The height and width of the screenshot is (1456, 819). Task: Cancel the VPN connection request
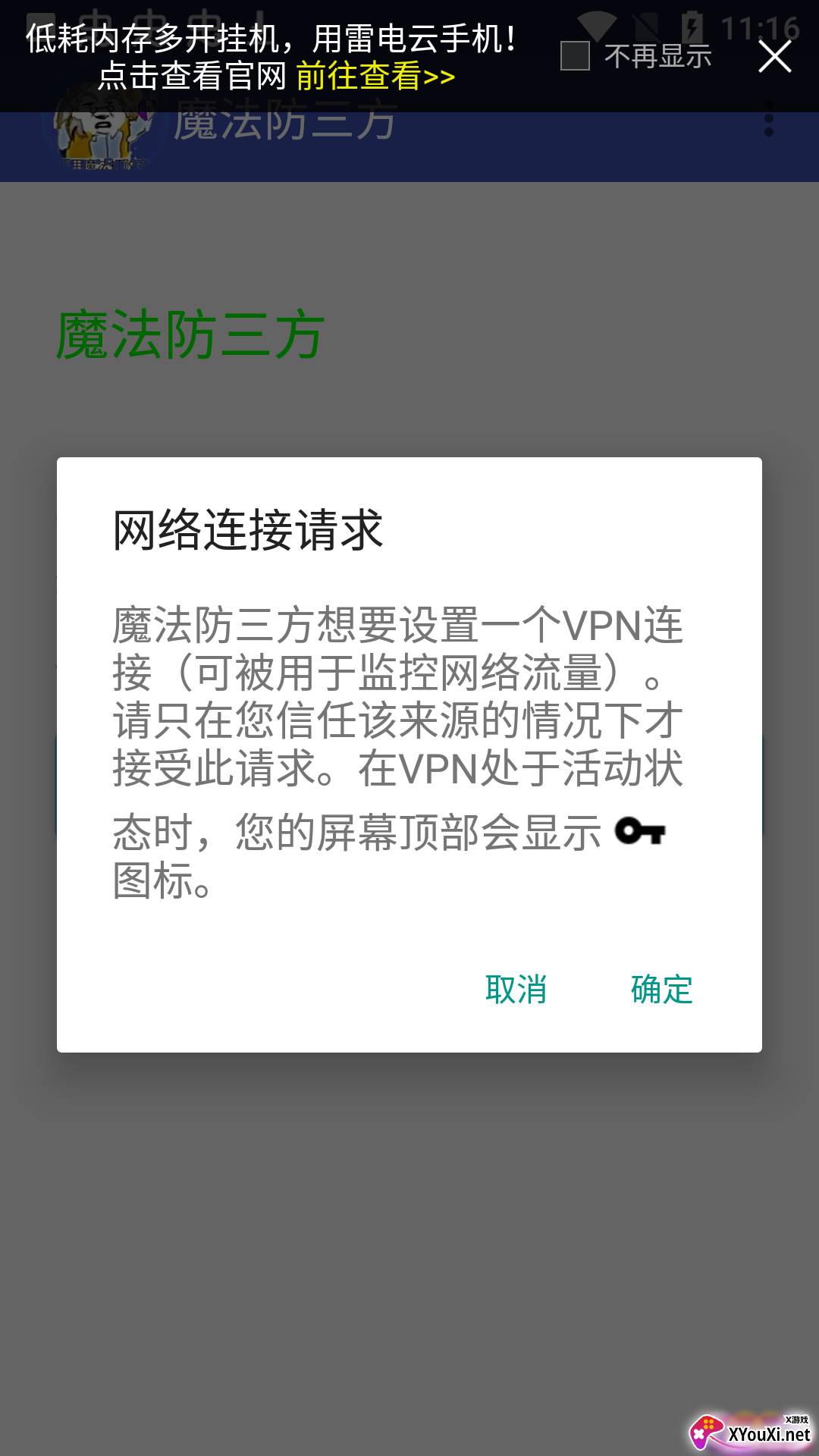click(516, 990)
